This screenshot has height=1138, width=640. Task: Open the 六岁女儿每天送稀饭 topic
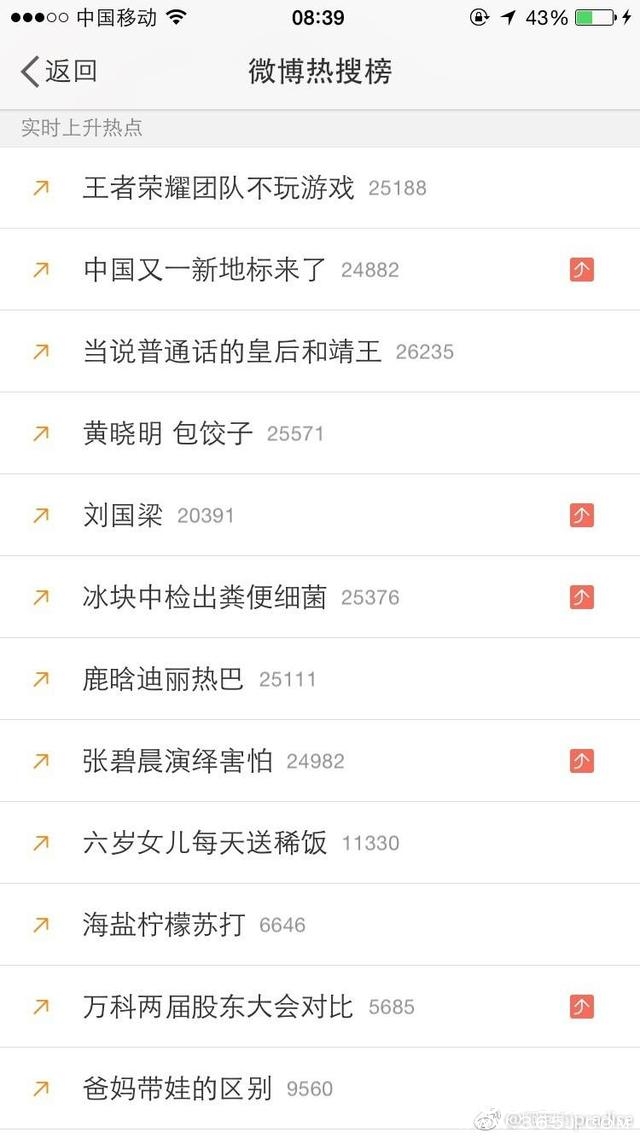(205, 844)
